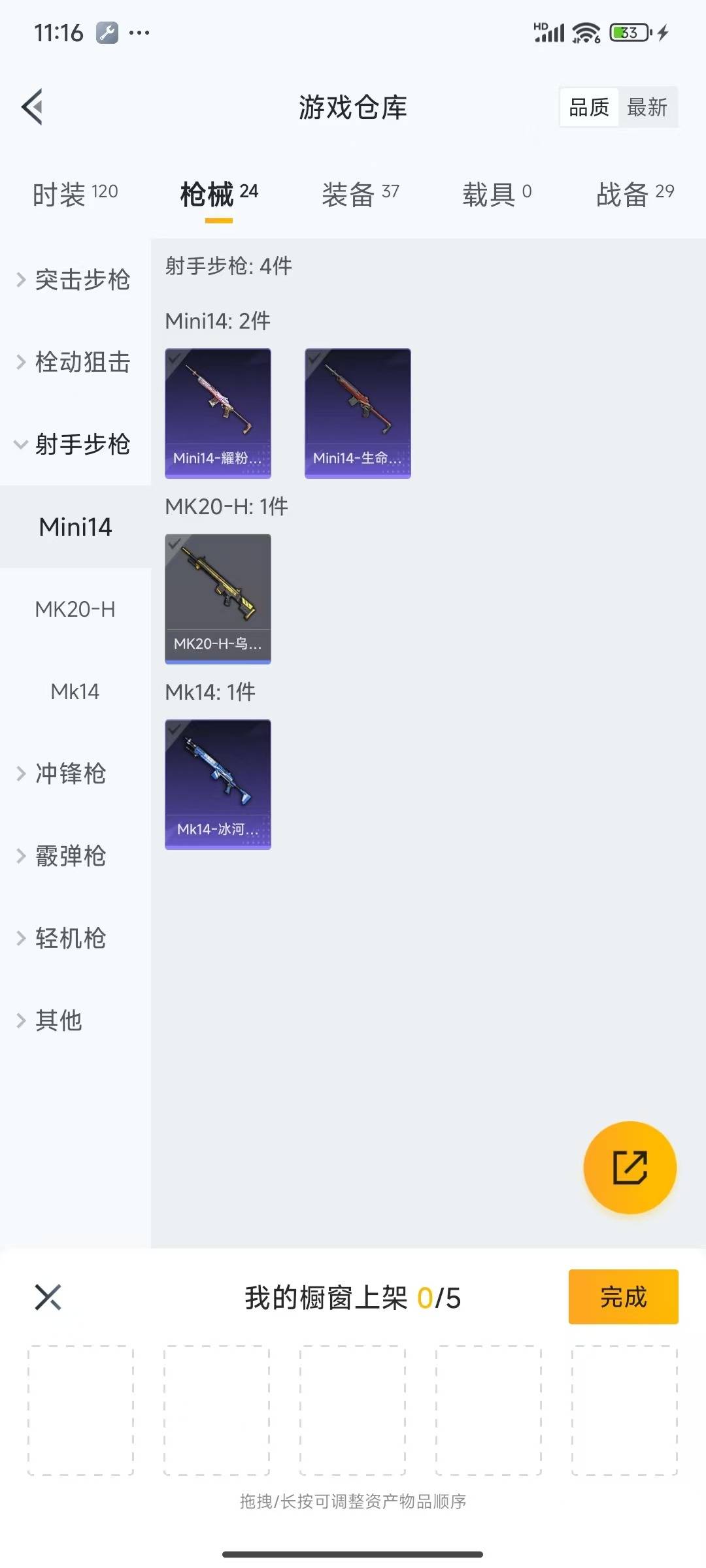This screenshot has width=706, height=1568.
Task: Sort items by 最新
Action: tap(647, 107)
